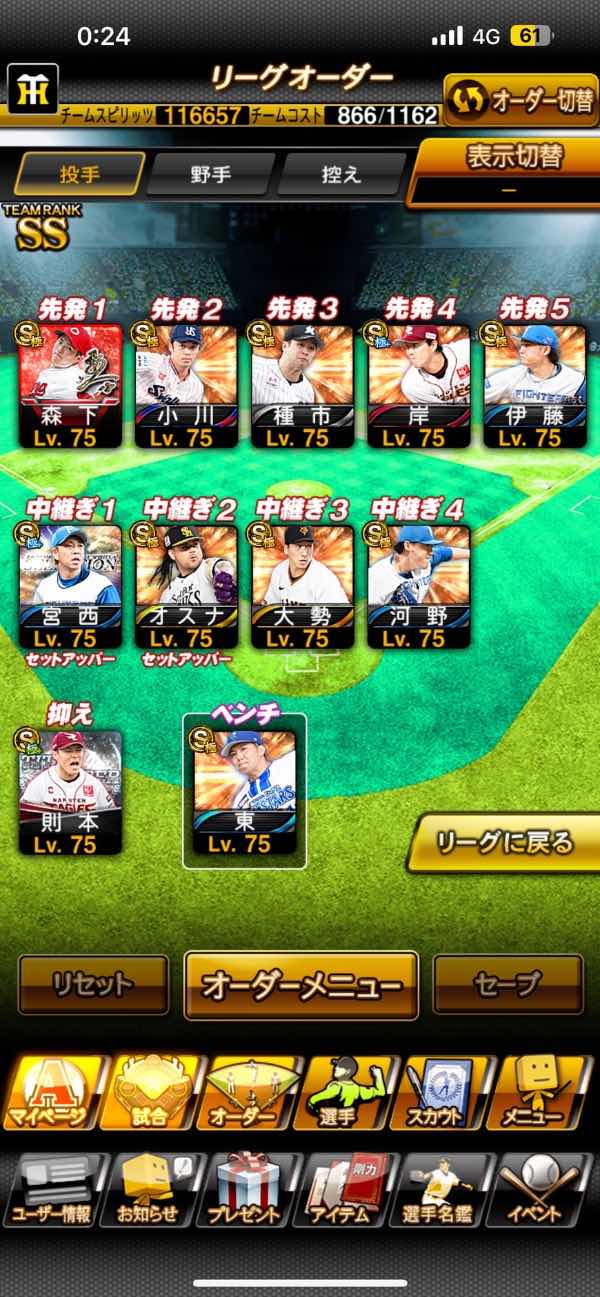Open the オーダーメニュー
600x1297 pixels.
(301, 985)
